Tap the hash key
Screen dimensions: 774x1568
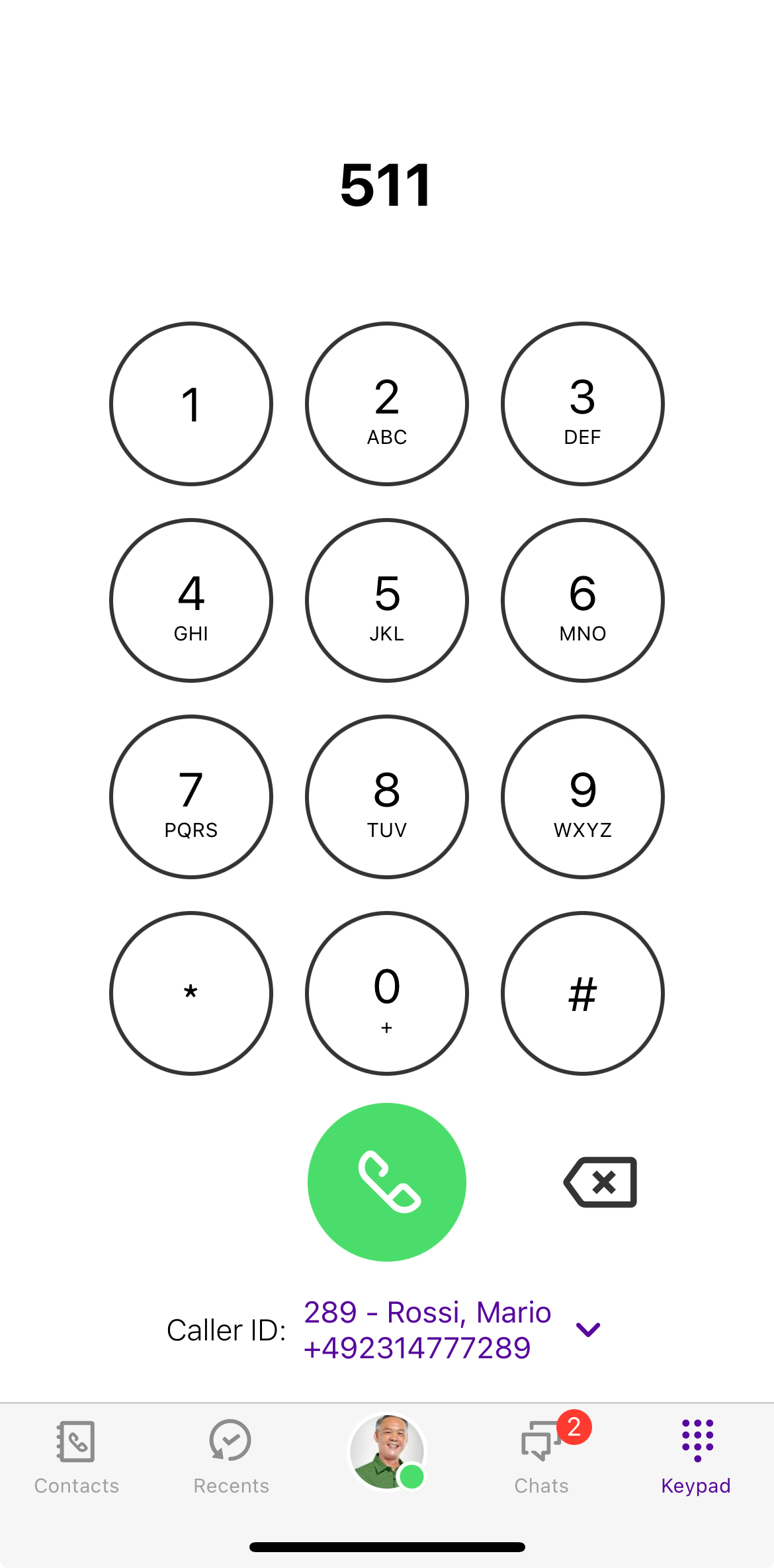coord(583,994)
